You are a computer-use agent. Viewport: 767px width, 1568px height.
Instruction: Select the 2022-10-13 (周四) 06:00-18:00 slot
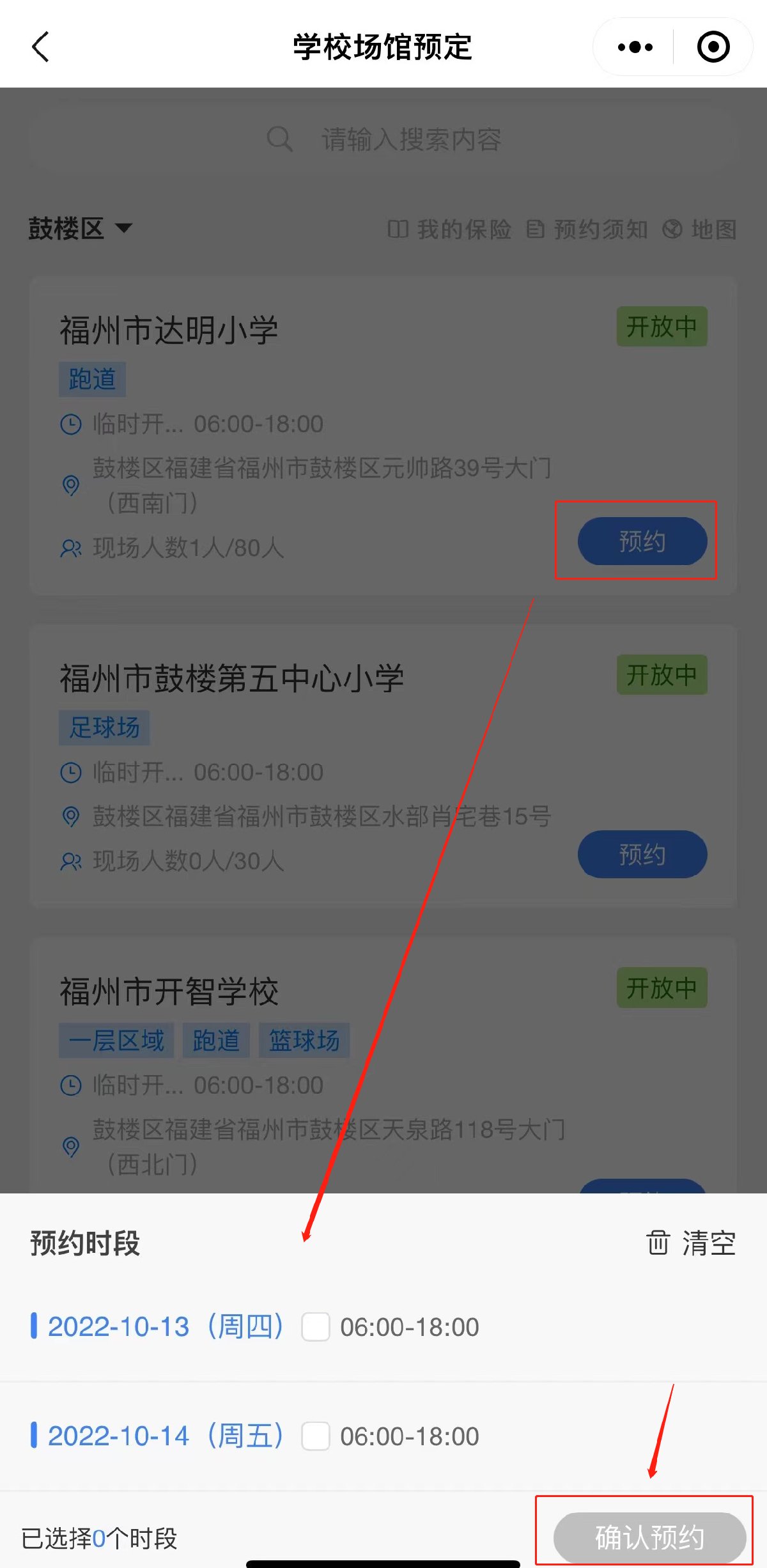(316, 1327)
